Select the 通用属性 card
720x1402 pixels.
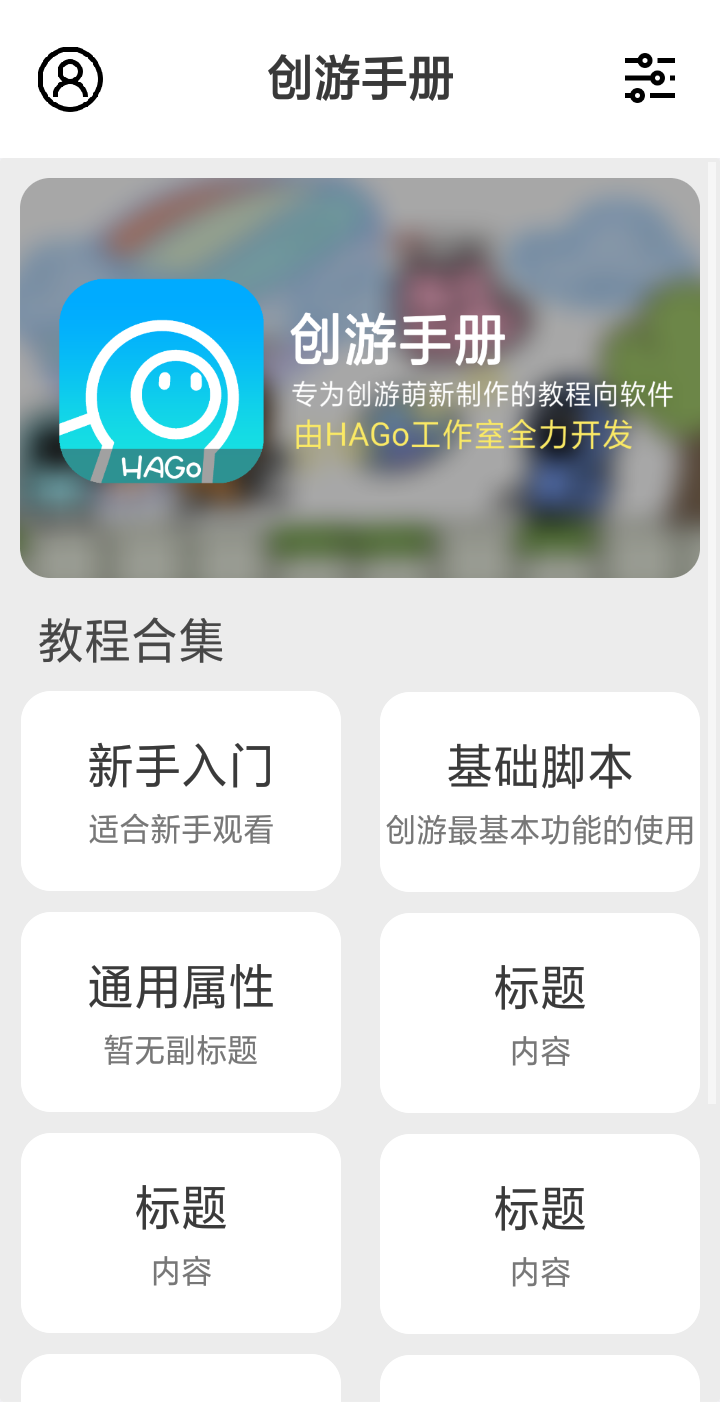(181, 1011)
